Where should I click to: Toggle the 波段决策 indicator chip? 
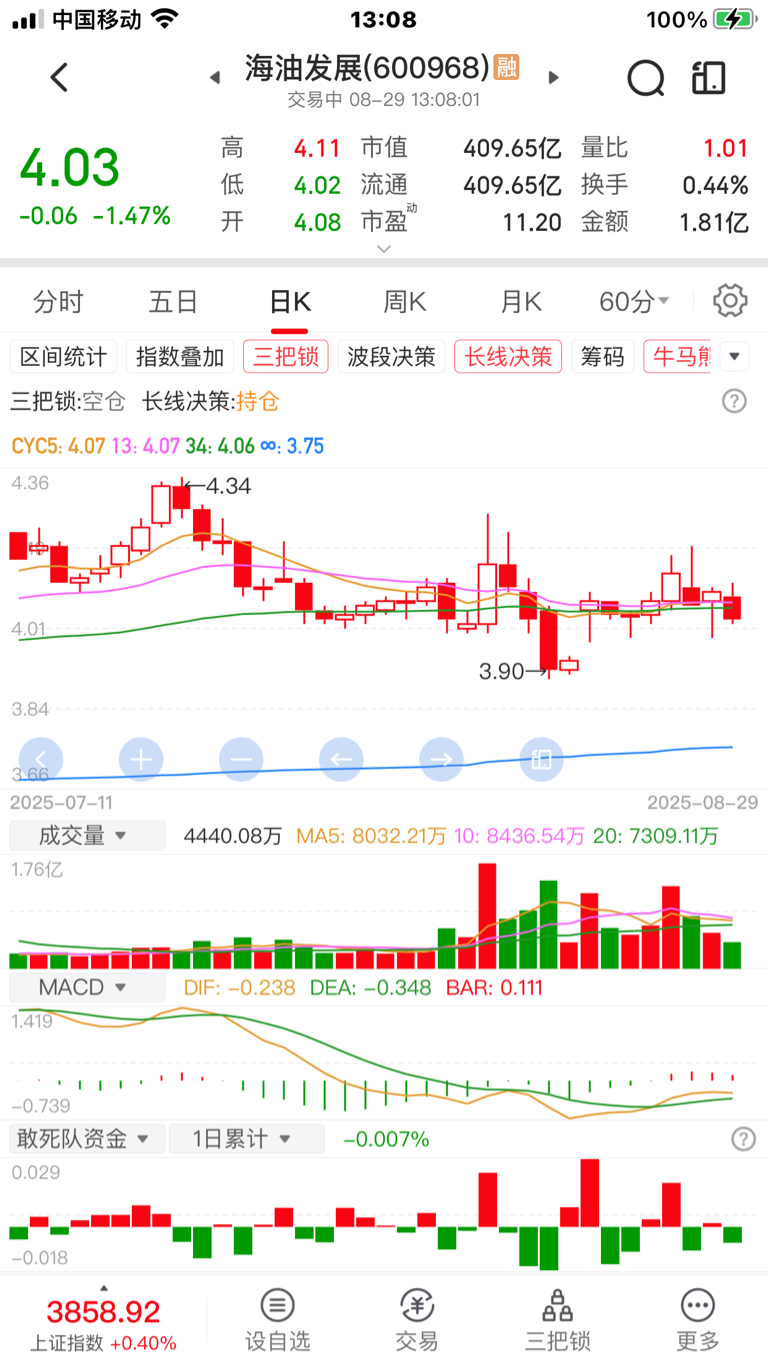(391, 357)
